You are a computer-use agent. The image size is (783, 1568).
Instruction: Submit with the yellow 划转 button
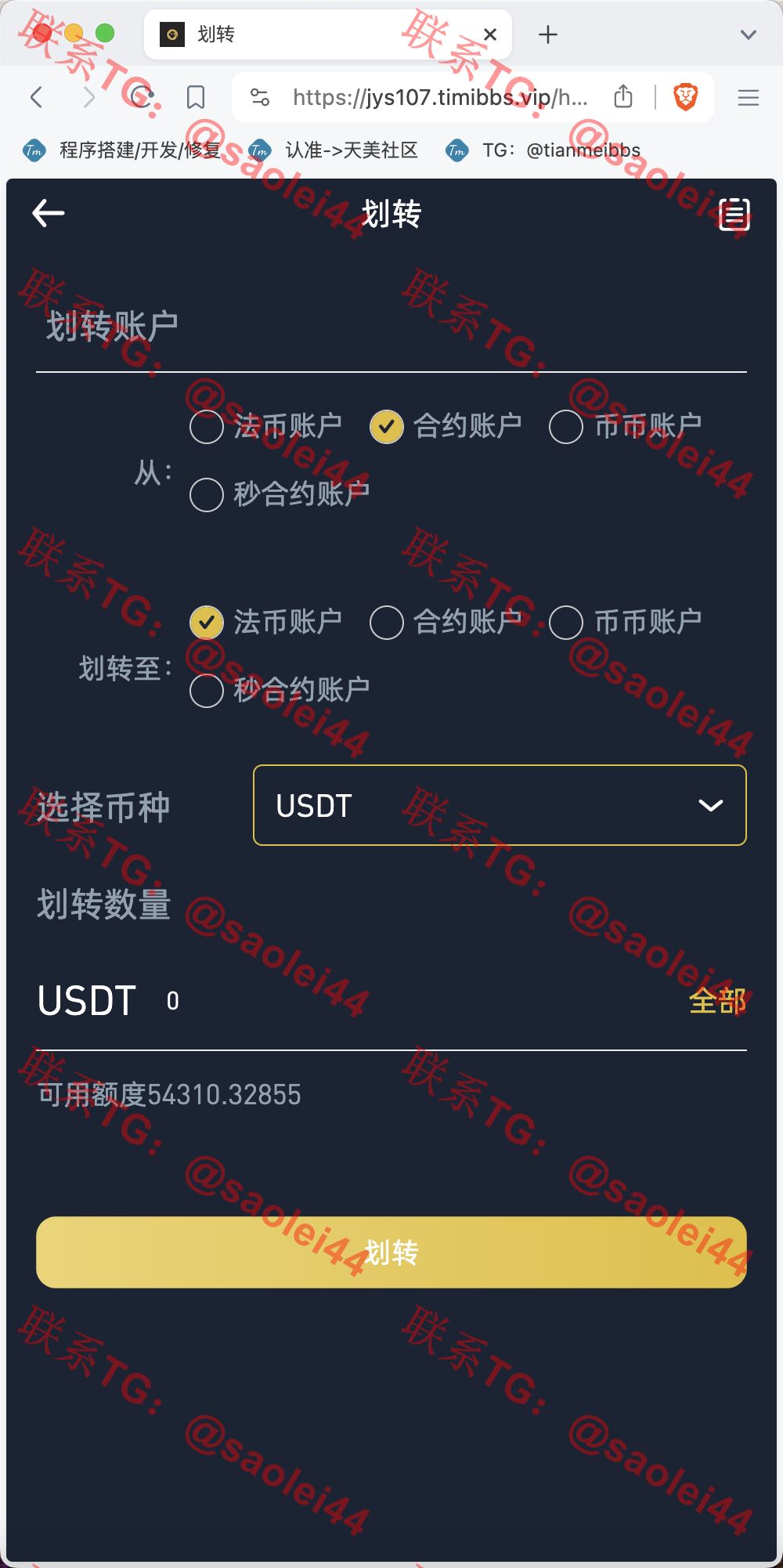pyautogui.click(x=391, y=1252)
